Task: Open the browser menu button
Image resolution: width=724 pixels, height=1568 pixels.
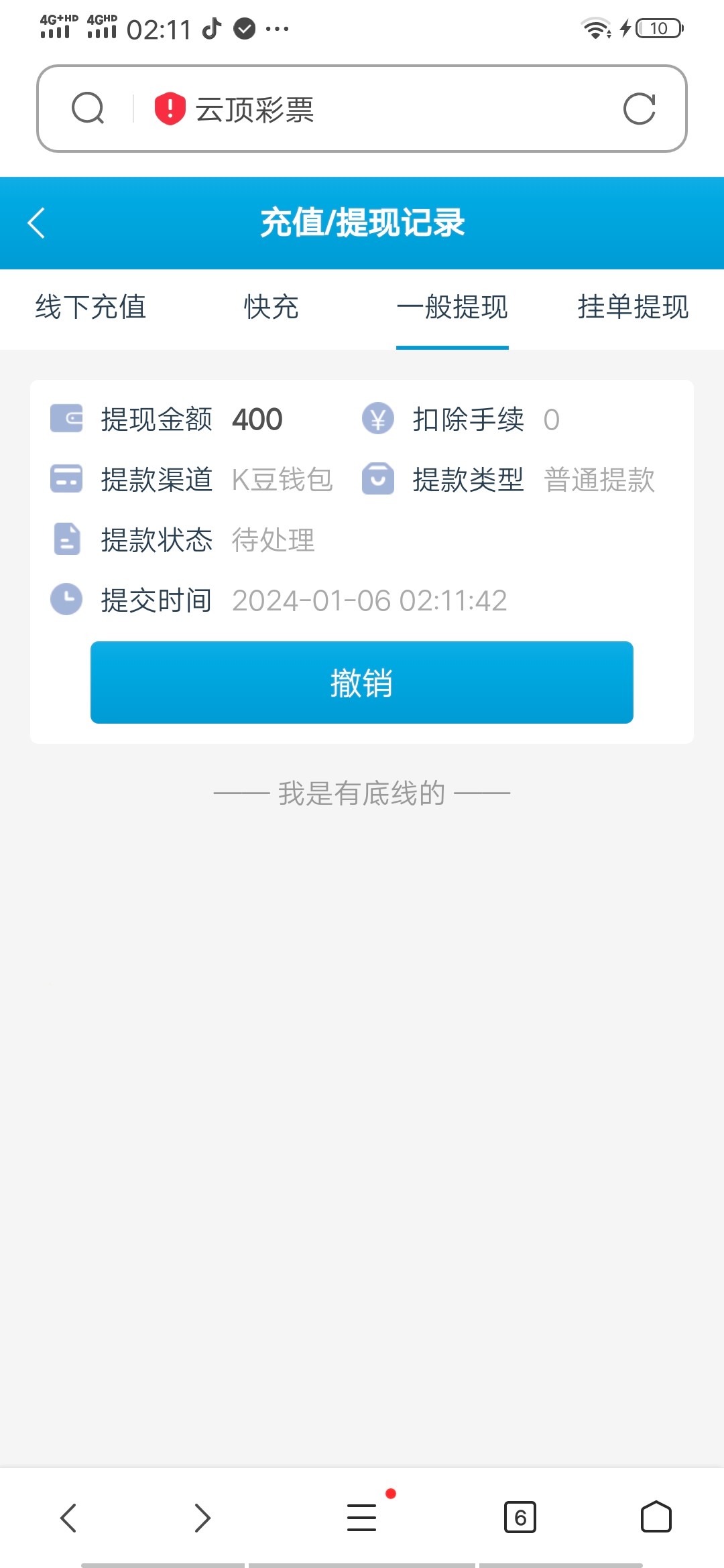Action: tap(362, 1518)
